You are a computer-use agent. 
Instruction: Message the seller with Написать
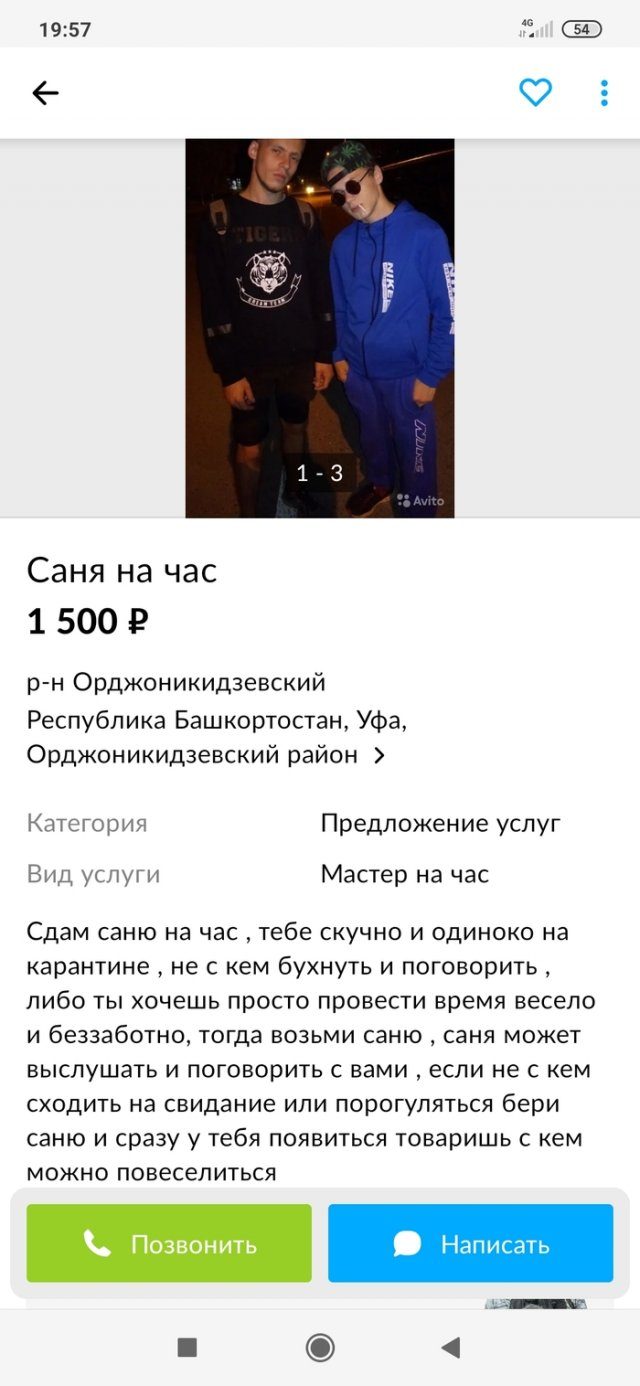point(470,1243)
